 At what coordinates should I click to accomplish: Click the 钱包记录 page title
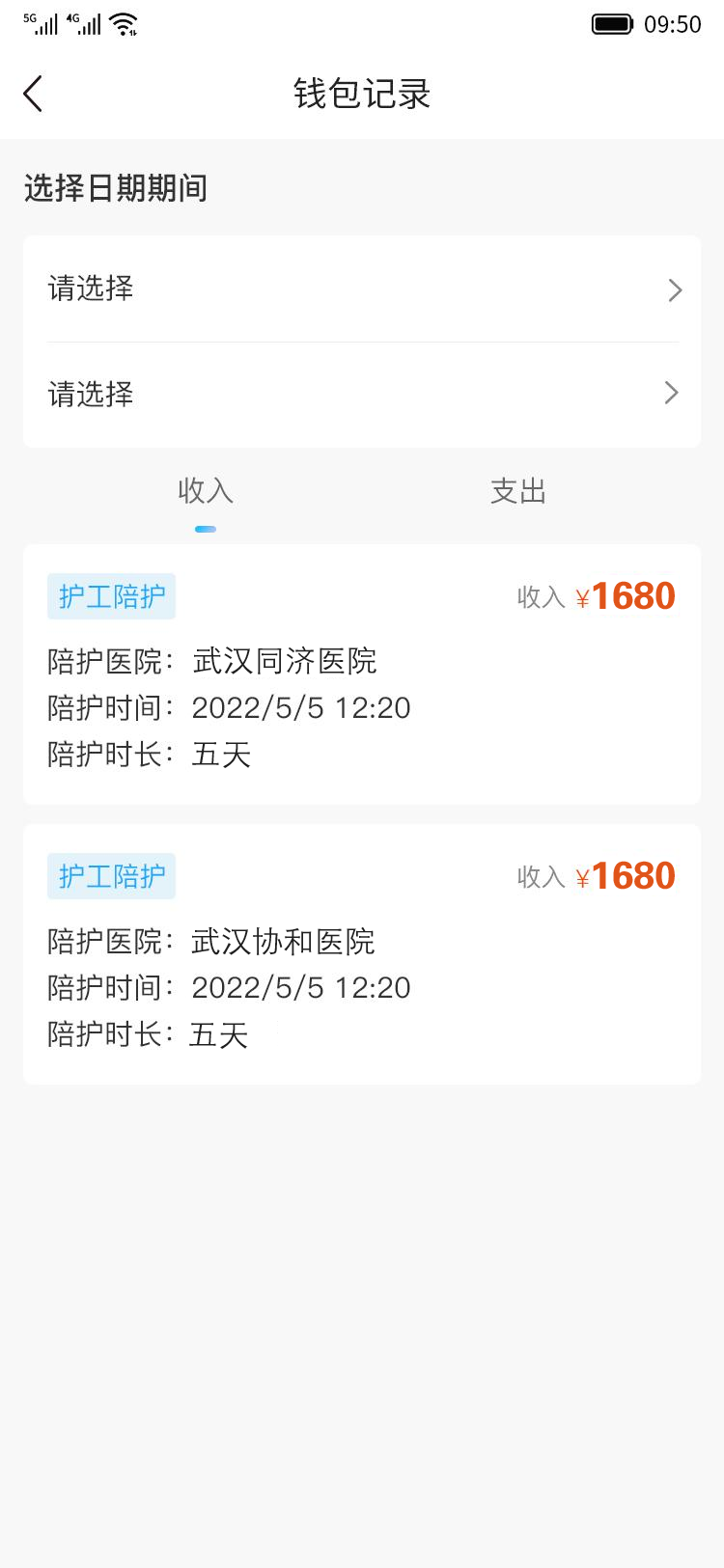point(362,94)
